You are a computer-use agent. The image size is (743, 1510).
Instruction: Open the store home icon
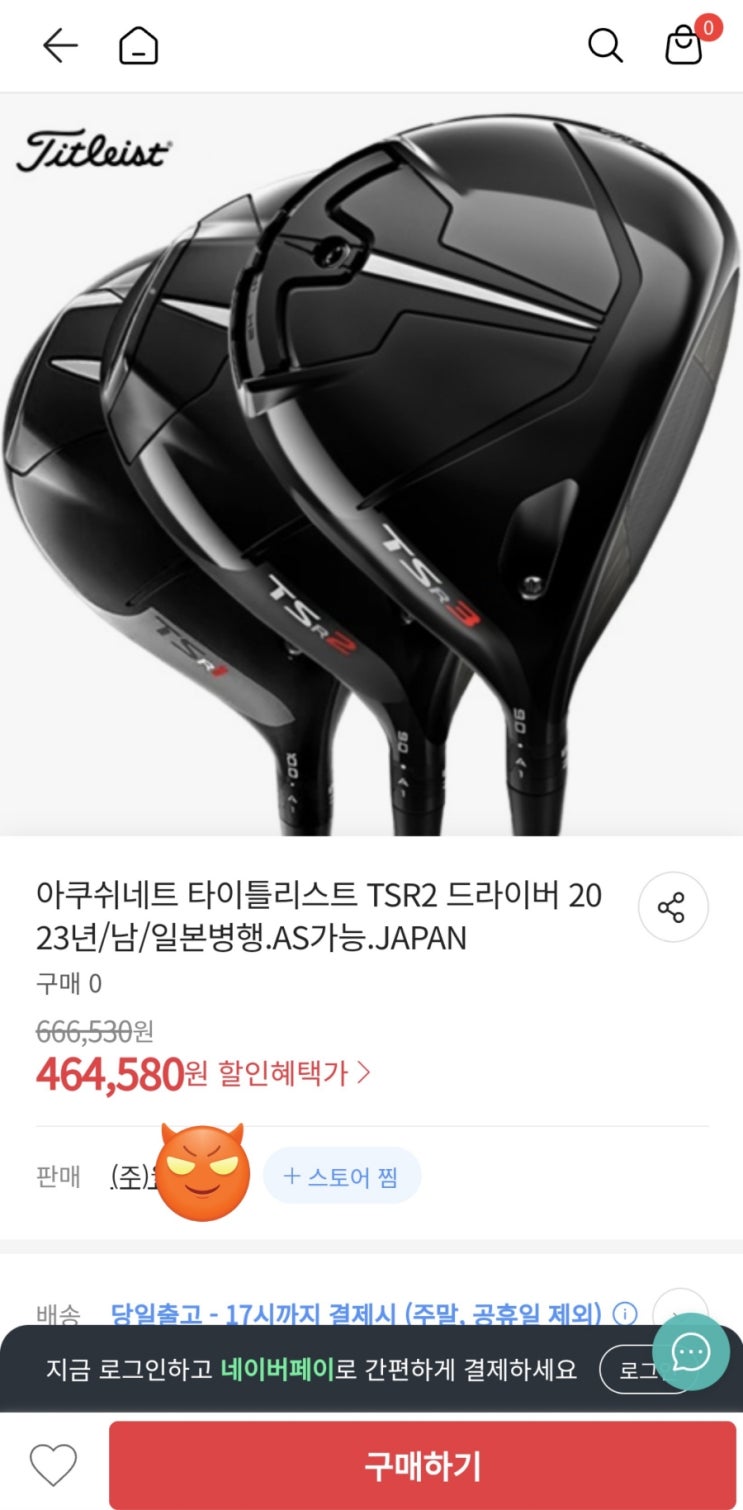[x=138, y=46]
